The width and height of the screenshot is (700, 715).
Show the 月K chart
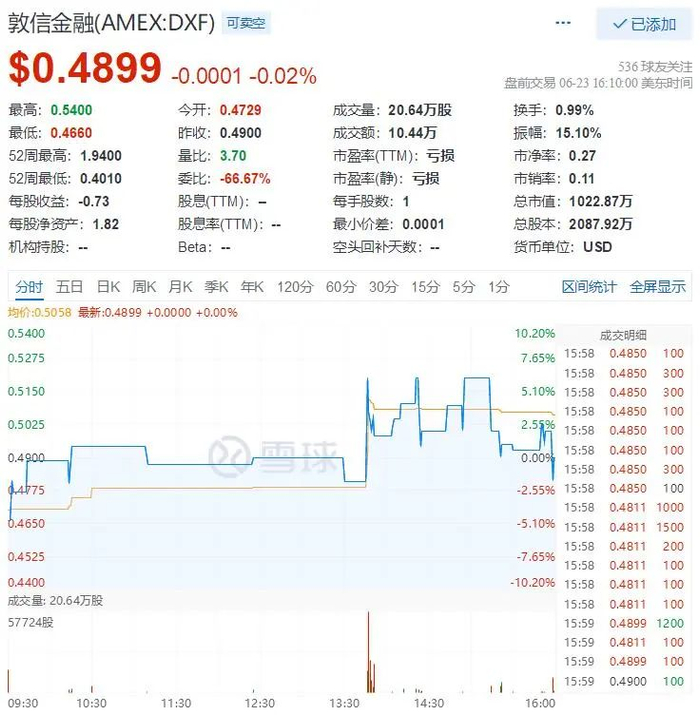point(181,287)
